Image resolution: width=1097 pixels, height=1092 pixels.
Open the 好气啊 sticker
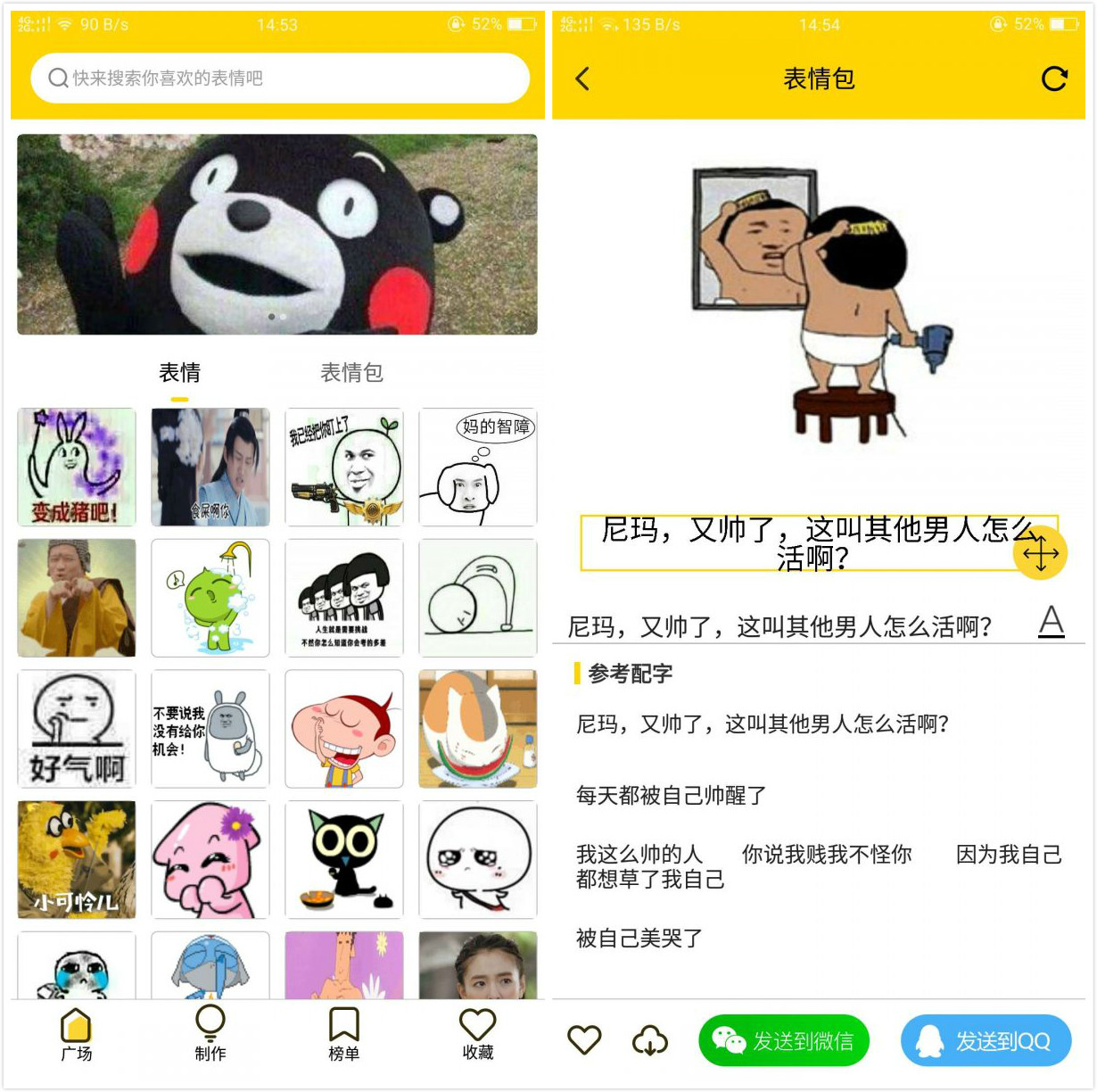click(x=77, y=729)
